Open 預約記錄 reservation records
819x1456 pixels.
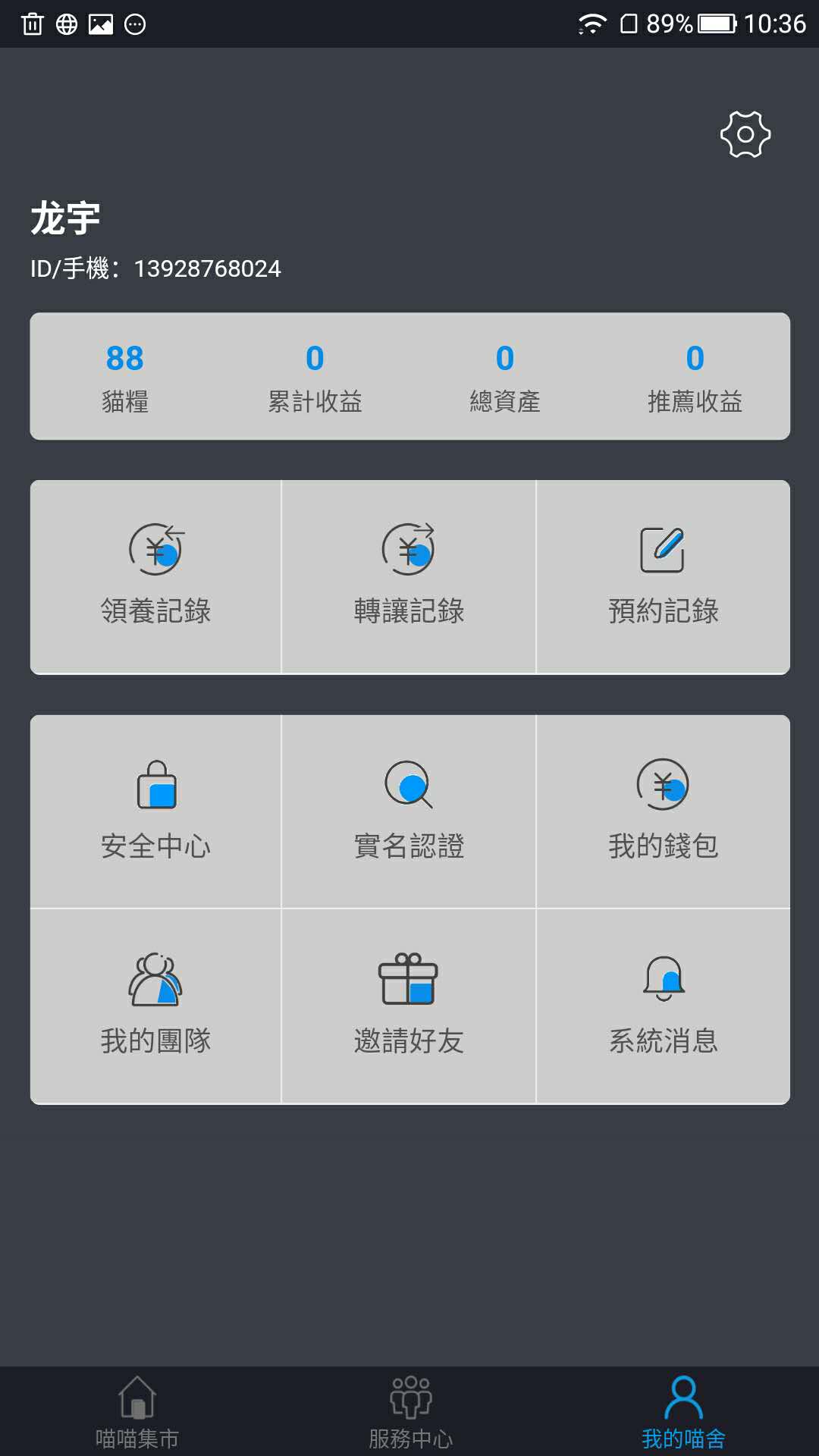tap(664, 576)
